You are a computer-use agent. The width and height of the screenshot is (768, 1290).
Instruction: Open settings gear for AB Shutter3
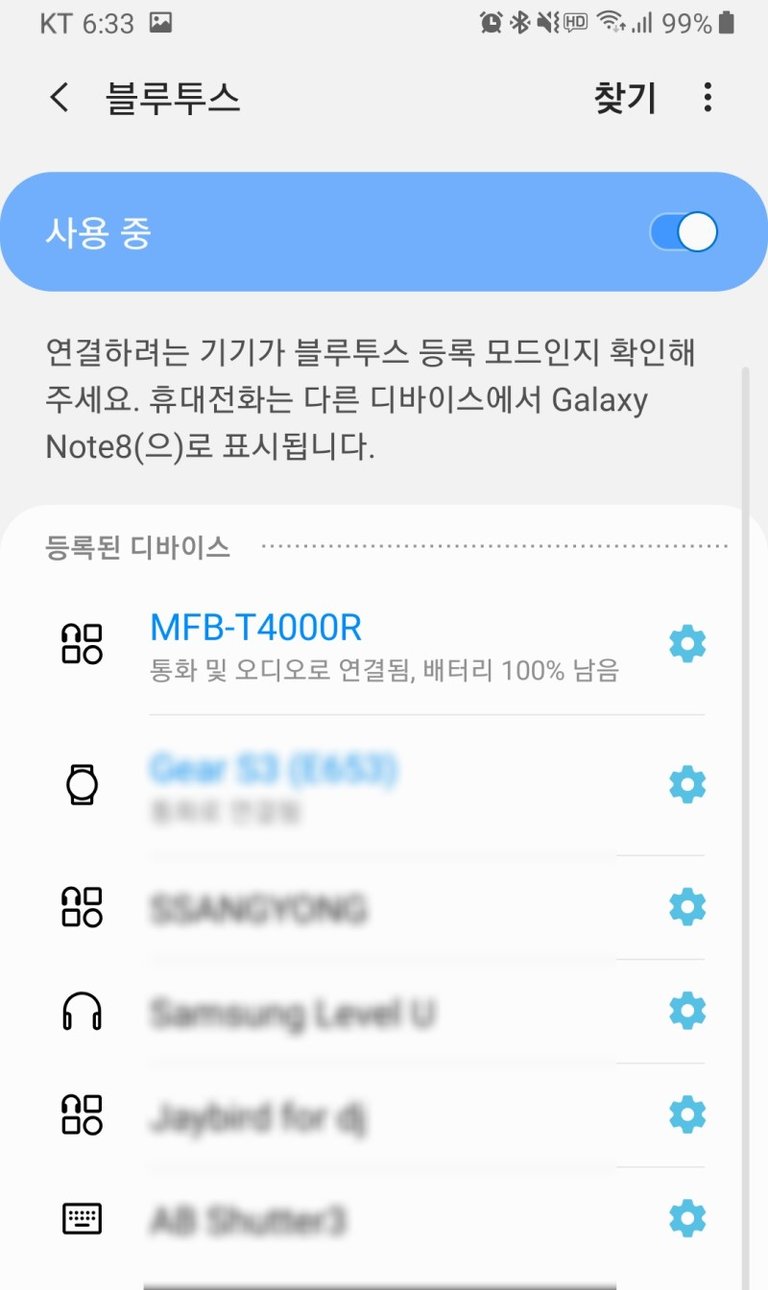pyautogui.click(x=687, y=1219)
